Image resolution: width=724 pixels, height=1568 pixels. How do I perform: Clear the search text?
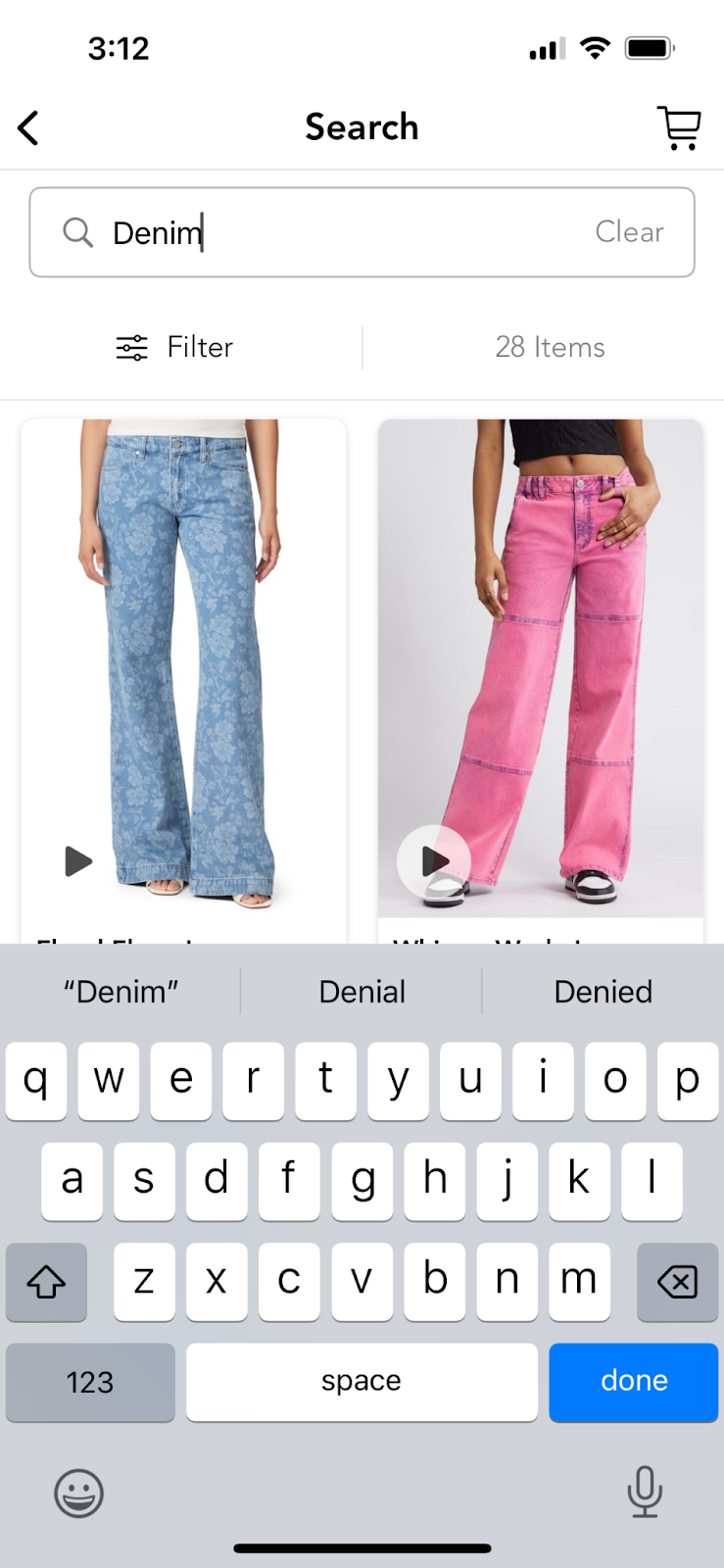tap(629, 232)
